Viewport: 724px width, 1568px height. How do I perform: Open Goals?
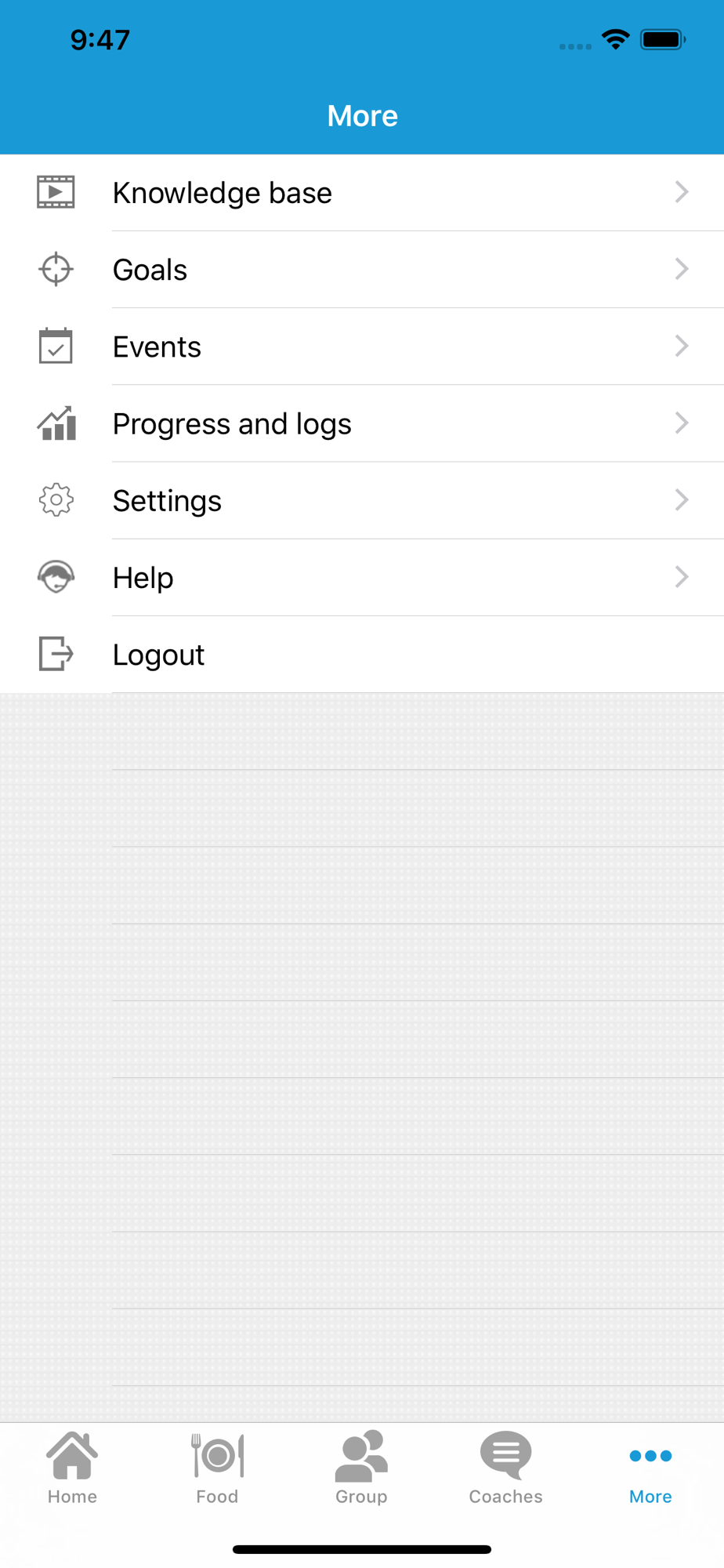pos(362,270)
